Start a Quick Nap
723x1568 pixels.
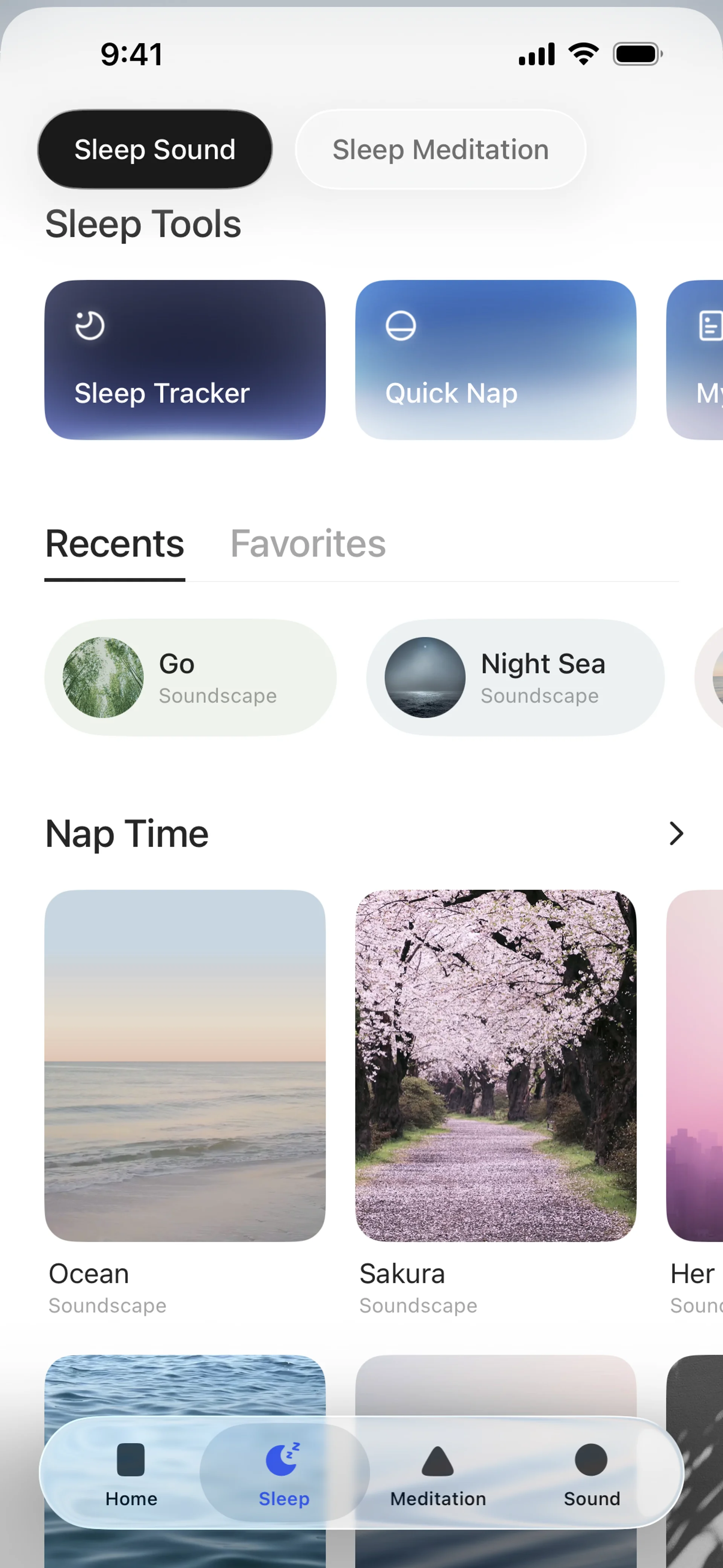click(x=496, y=360)
